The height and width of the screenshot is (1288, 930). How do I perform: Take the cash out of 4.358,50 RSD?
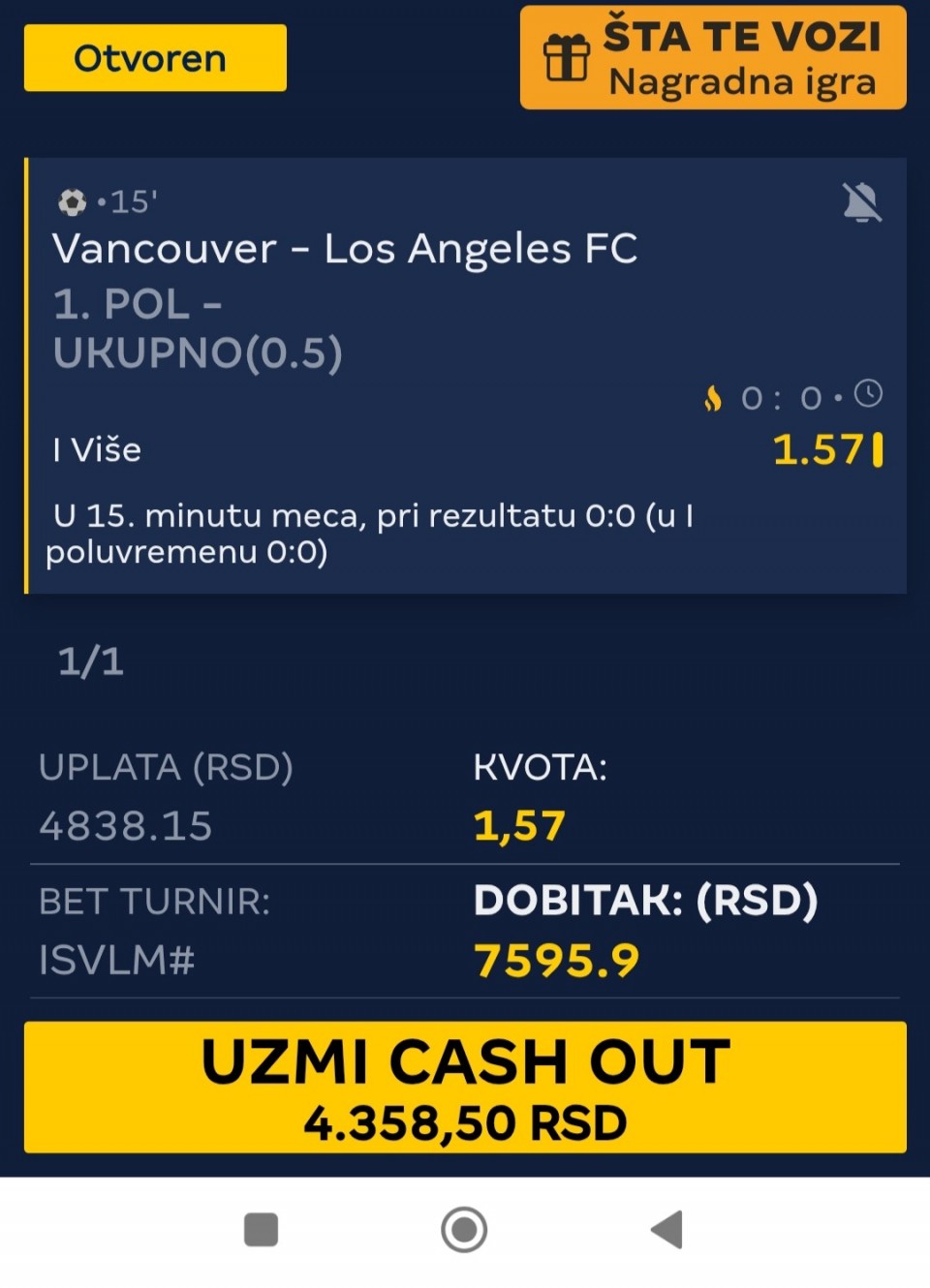[x=465, y=1087]
